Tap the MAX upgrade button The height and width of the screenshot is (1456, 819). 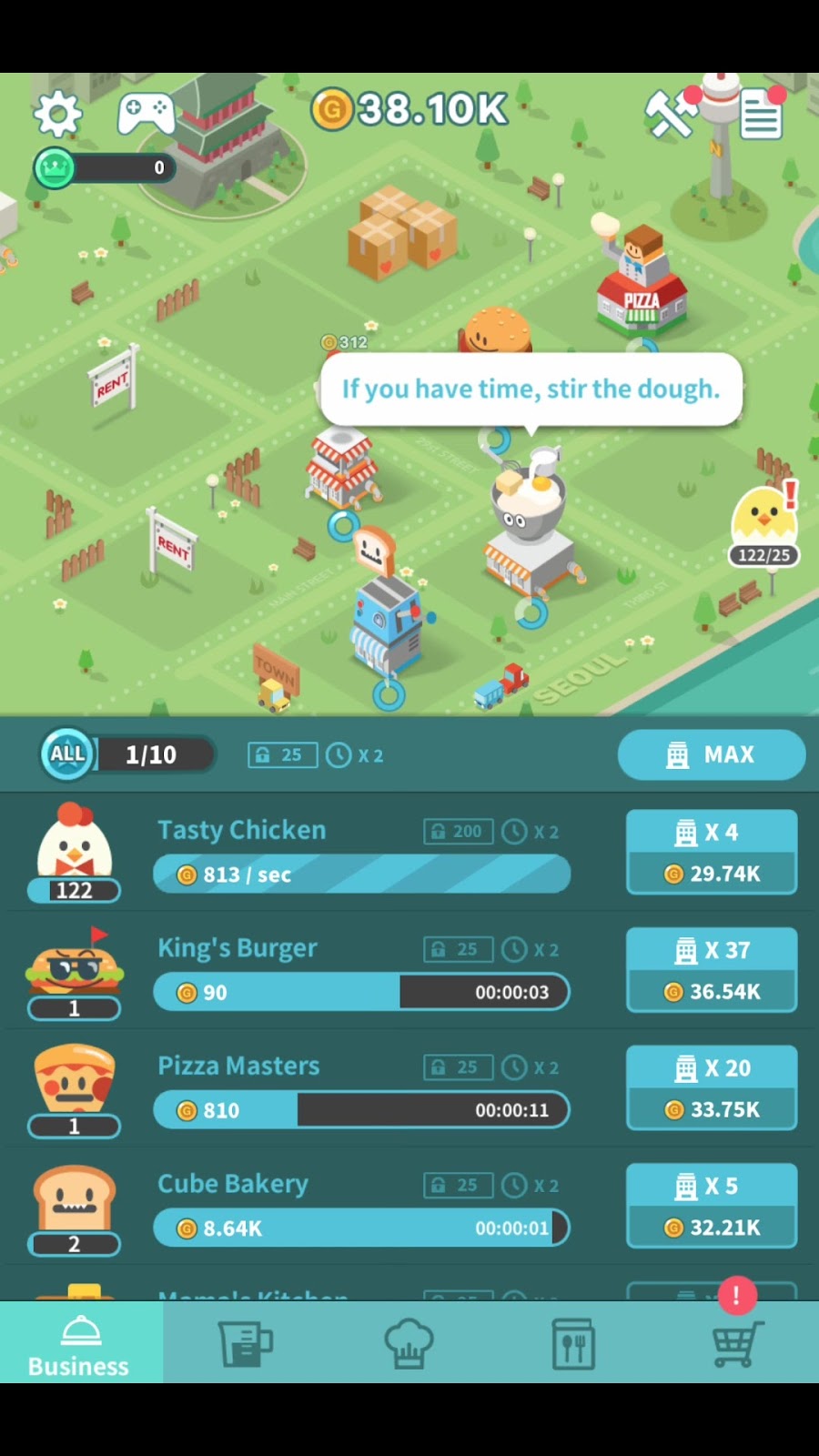[711, 754]
